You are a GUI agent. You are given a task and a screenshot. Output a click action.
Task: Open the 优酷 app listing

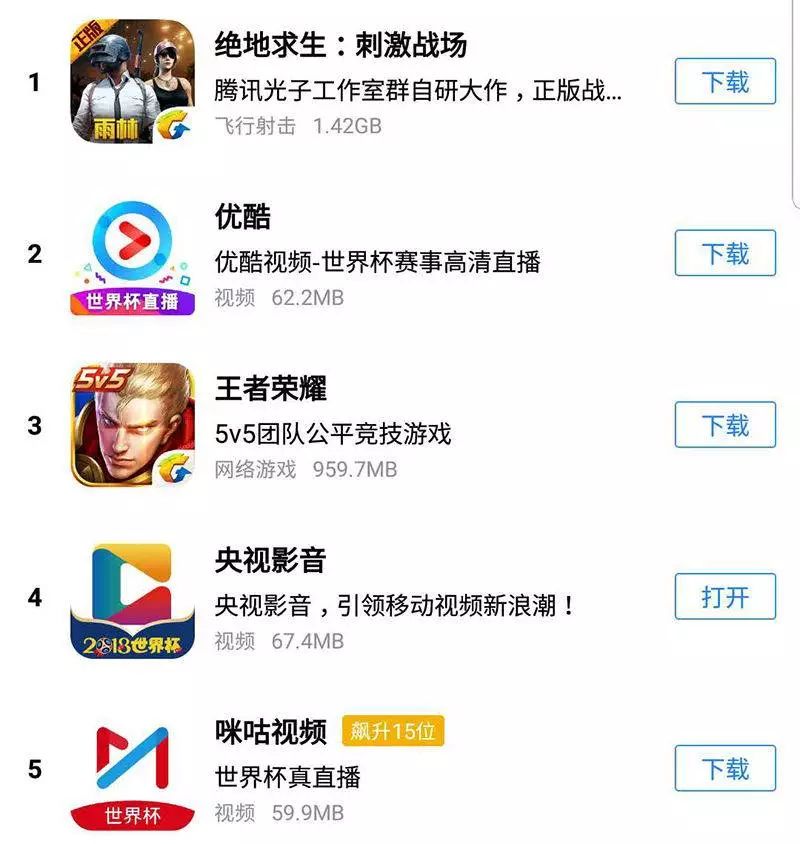pyautogui.click(x=243, y=217)
